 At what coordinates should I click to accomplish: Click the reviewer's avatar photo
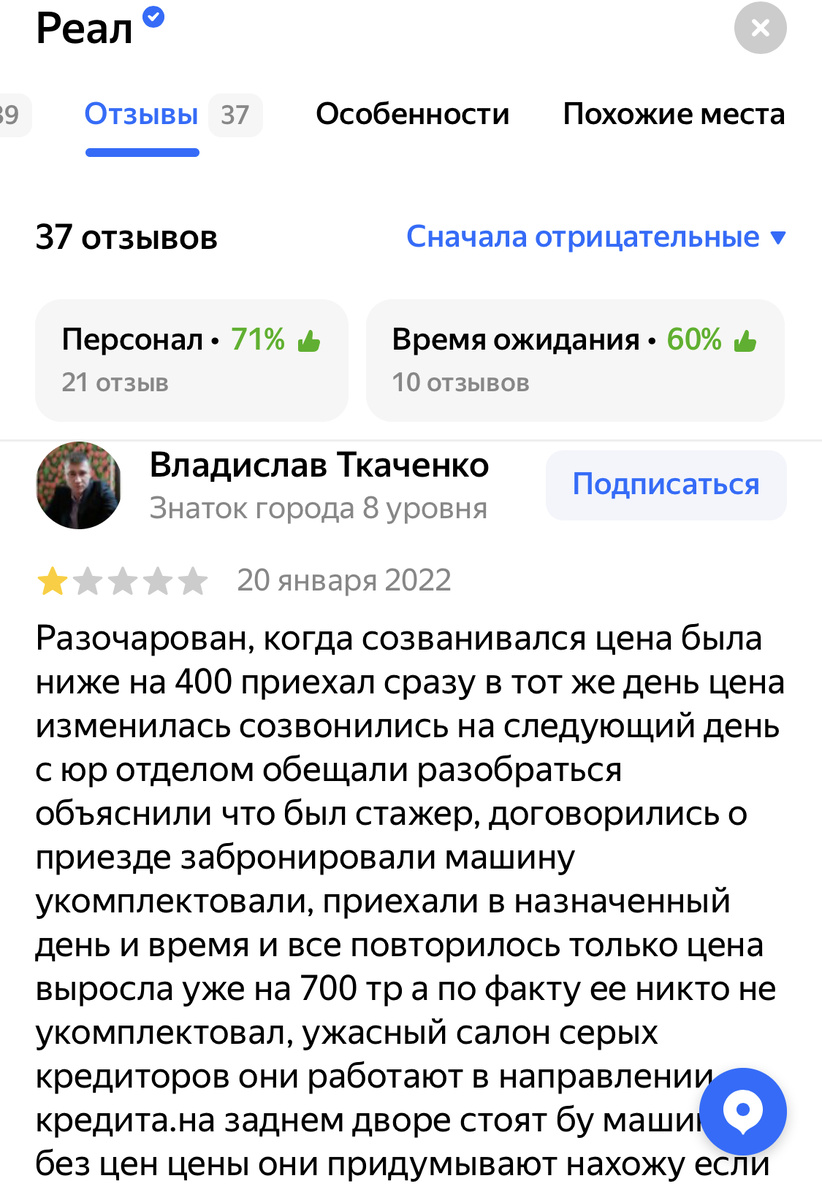pyautogui.click(x=78, y=485)
